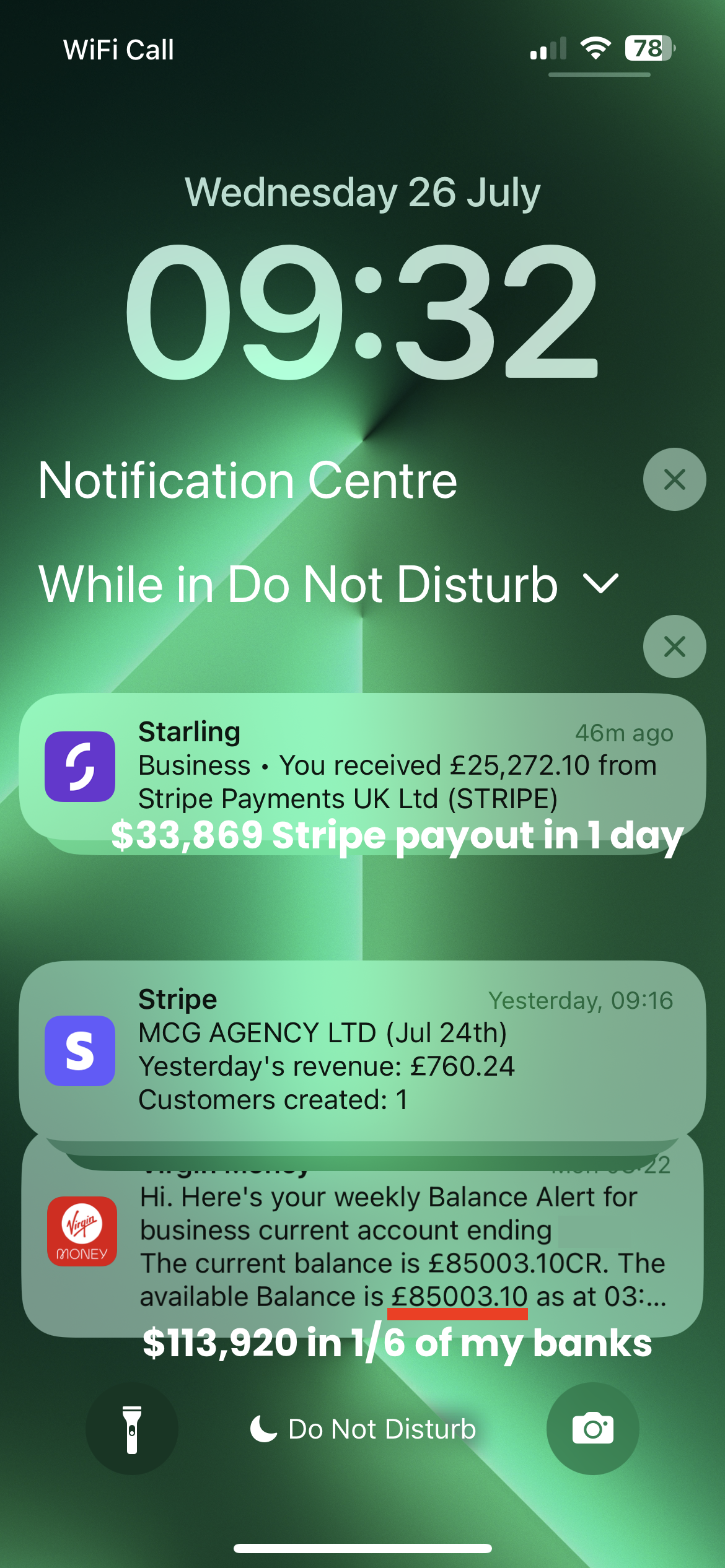
Task: Dismiss the Do Not Disturb notifications group
Action: (x=674, y=647)
